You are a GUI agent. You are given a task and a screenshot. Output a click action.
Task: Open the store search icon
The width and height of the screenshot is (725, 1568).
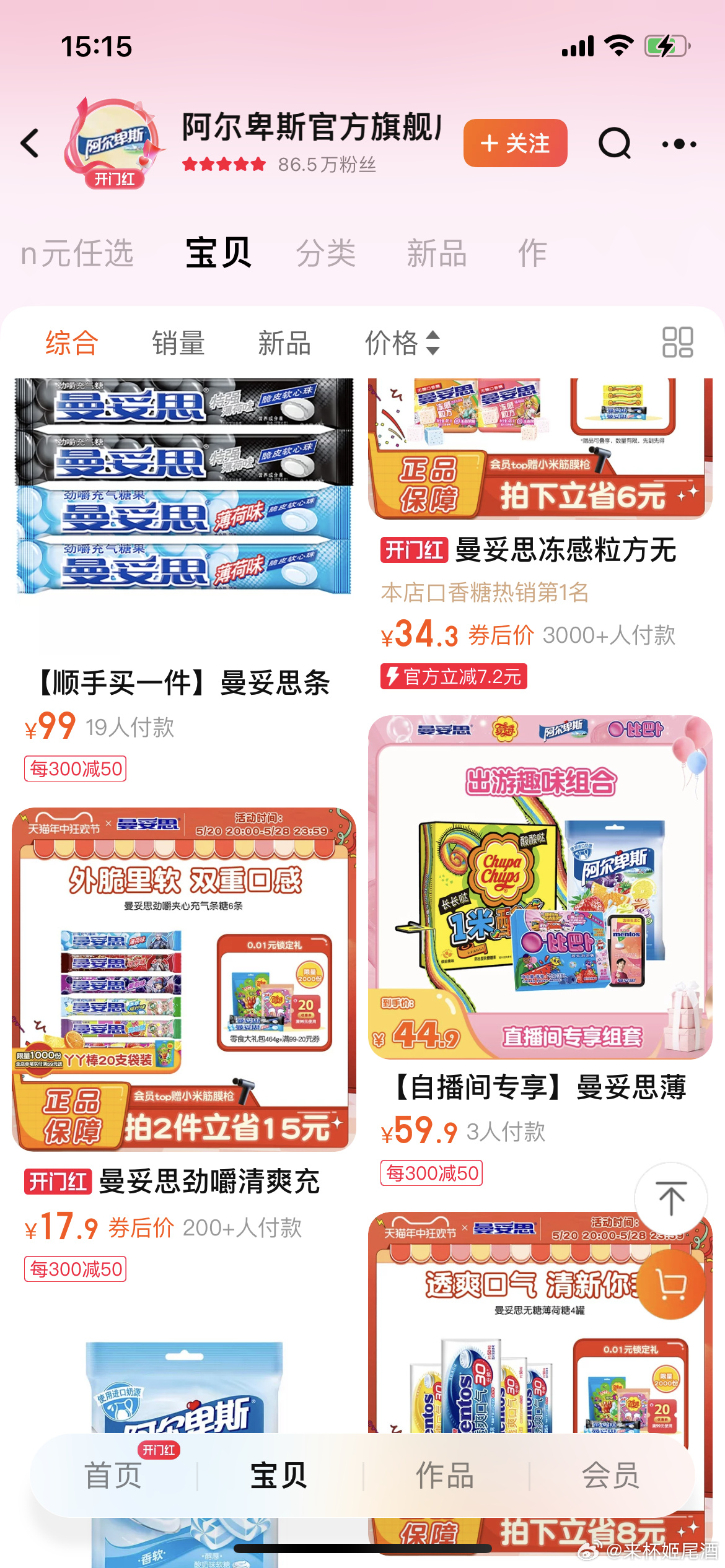pos(614,144)
